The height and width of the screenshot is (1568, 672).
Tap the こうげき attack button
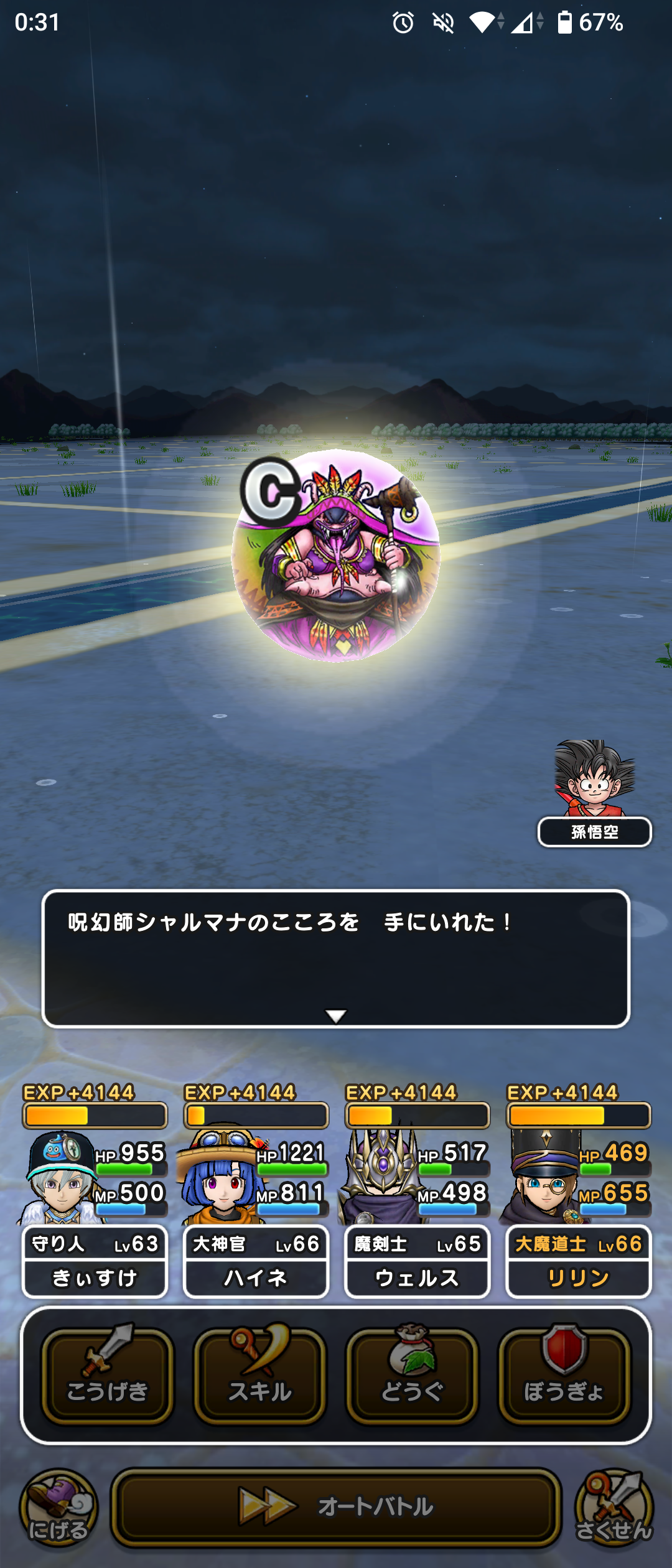107,1376
